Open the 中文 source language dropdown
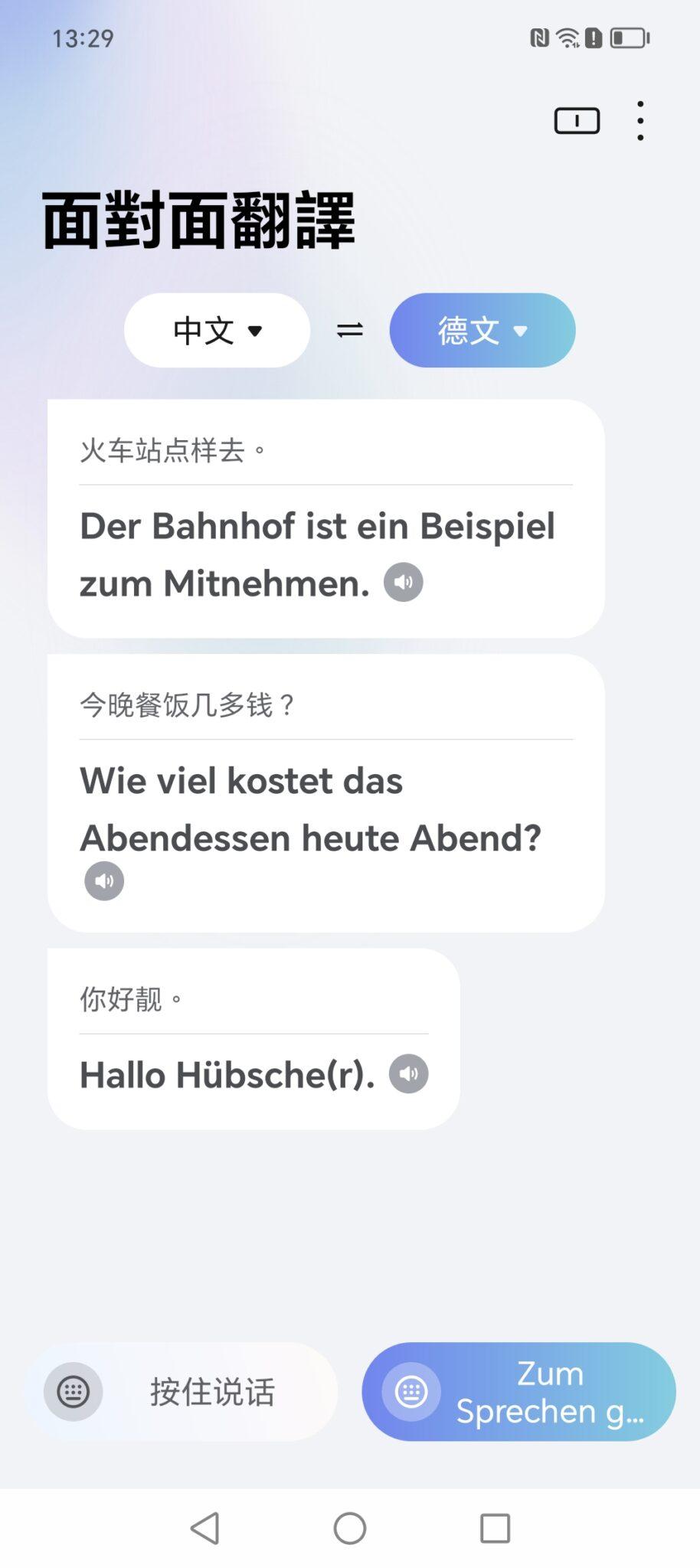The height and width of the screenshot is (1568, 700). tap(217, 330)
